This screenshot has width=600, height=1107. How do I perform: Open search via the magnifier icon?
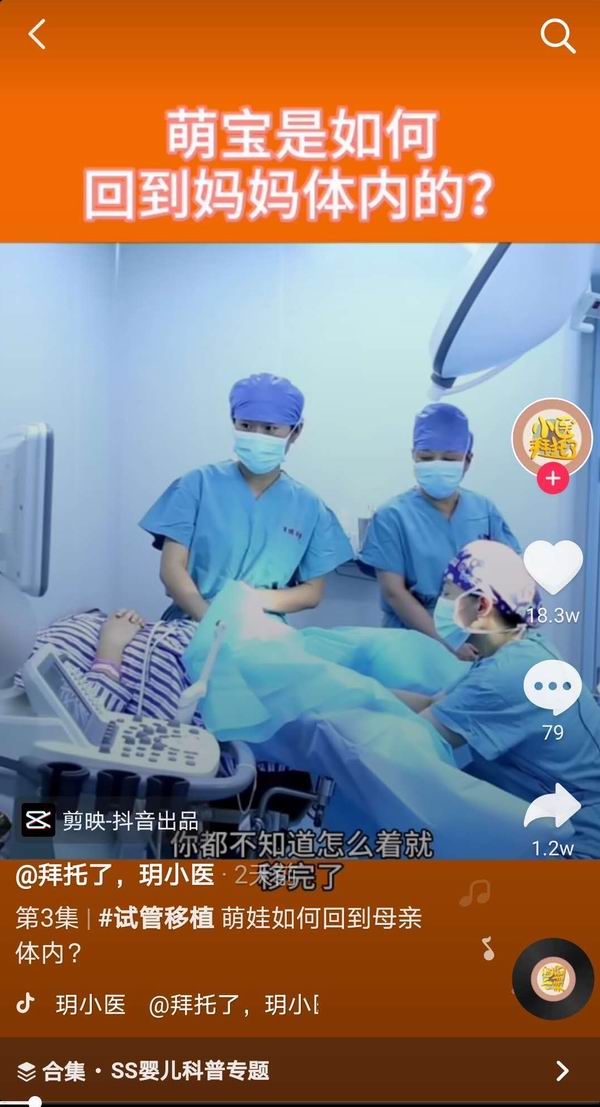[557, 36]
